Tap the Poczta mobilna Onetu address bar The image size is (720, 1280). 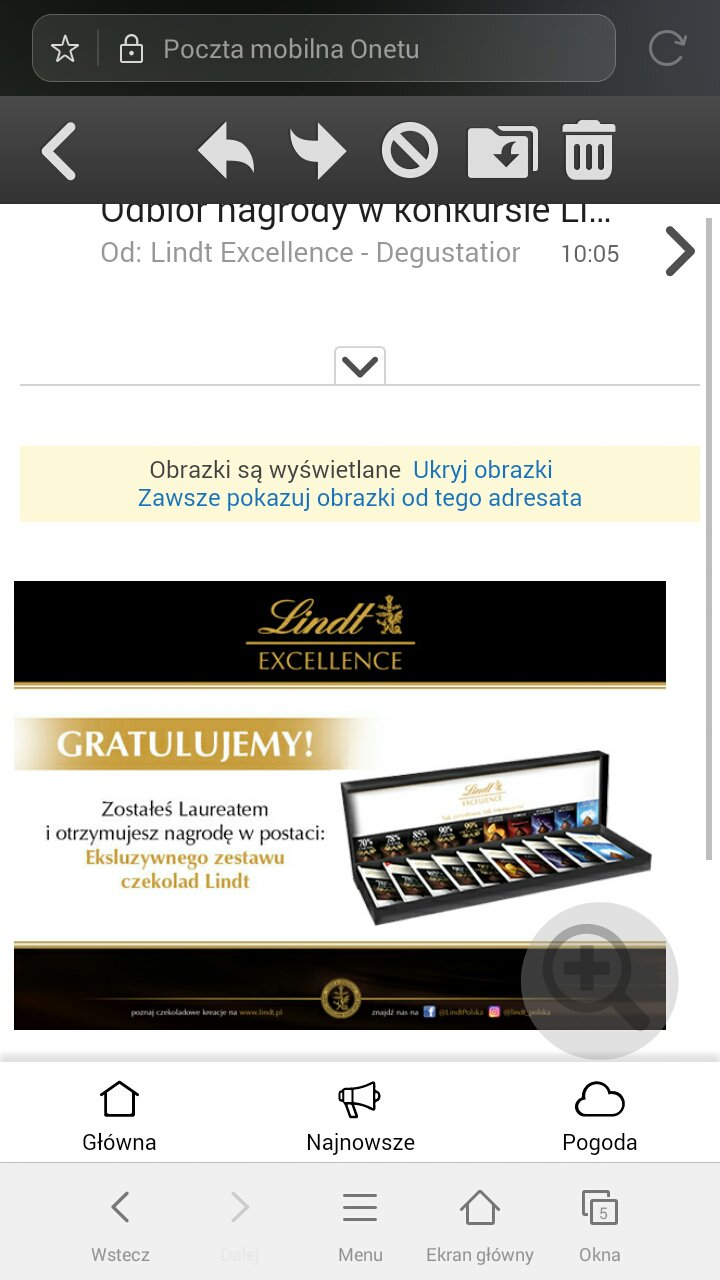tap(340, 49)
